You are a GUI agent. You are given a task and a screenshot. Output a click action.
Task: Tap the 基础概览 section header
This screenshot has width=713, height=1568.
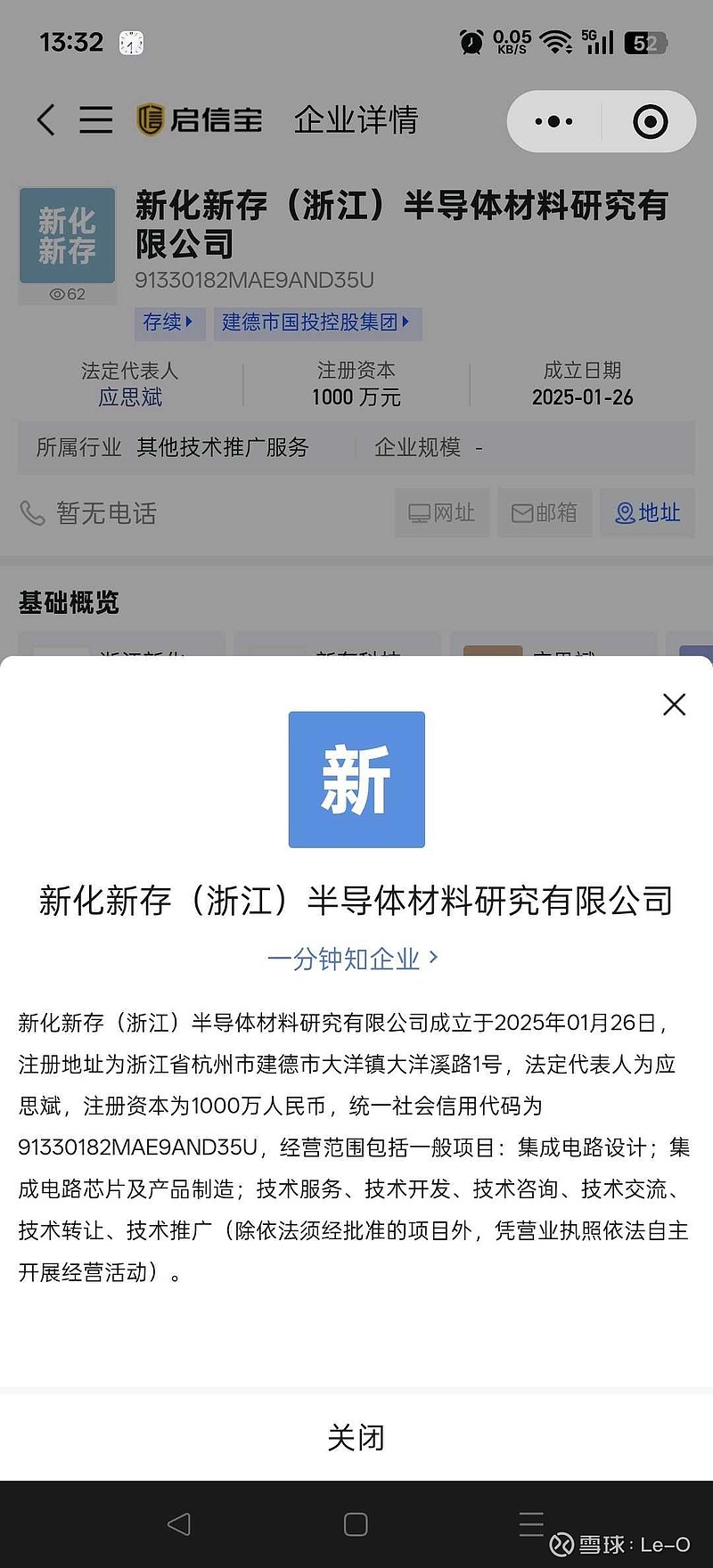click(70, 603)
